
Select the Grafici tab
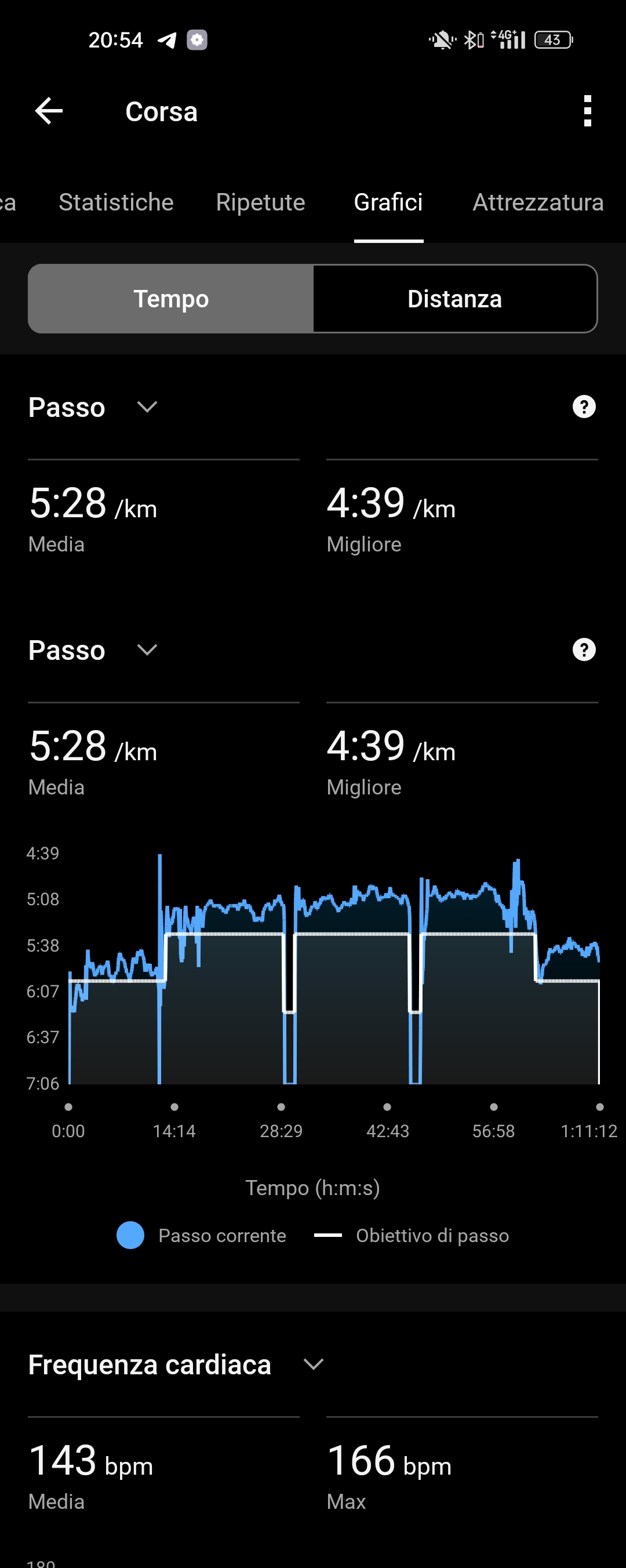tap(388, 202)
